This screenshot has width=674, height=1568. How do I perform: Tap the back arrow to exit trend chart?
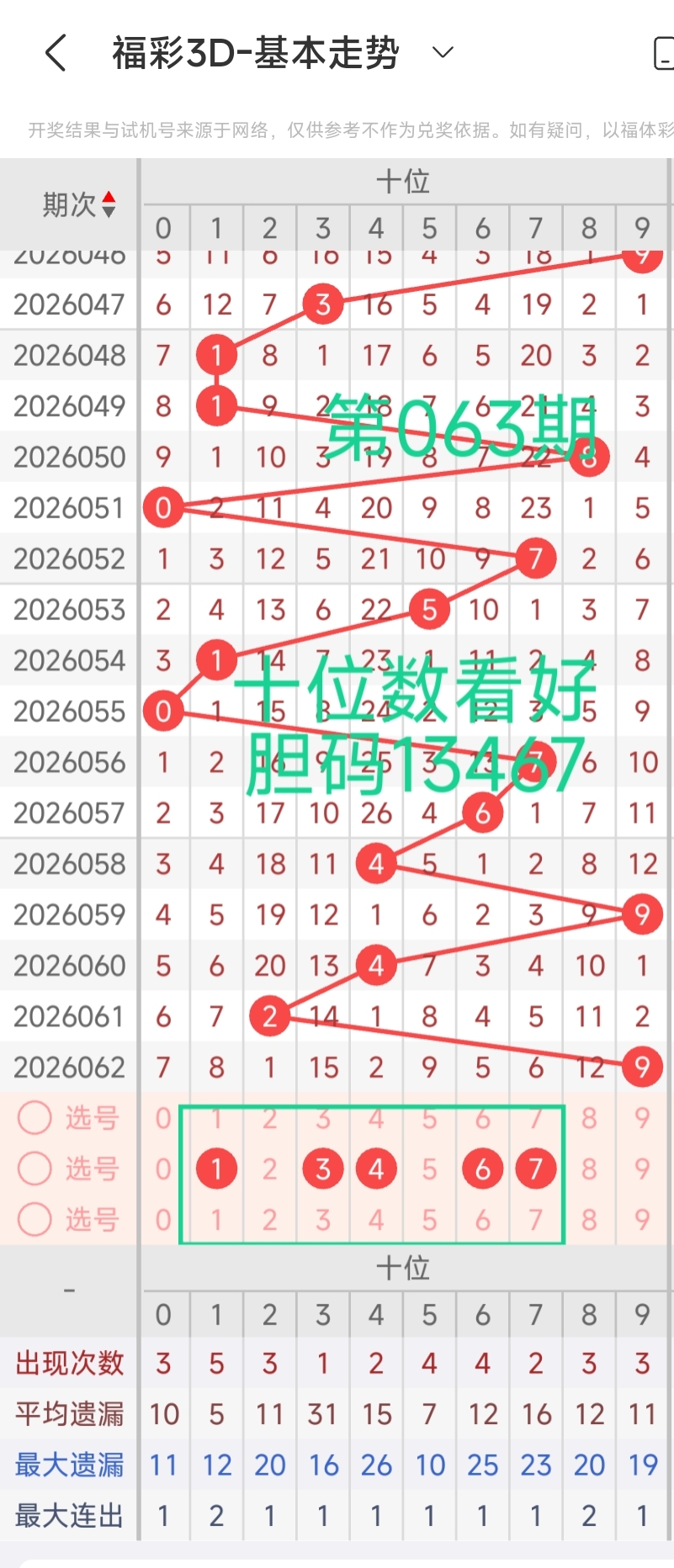pos(56,52)
